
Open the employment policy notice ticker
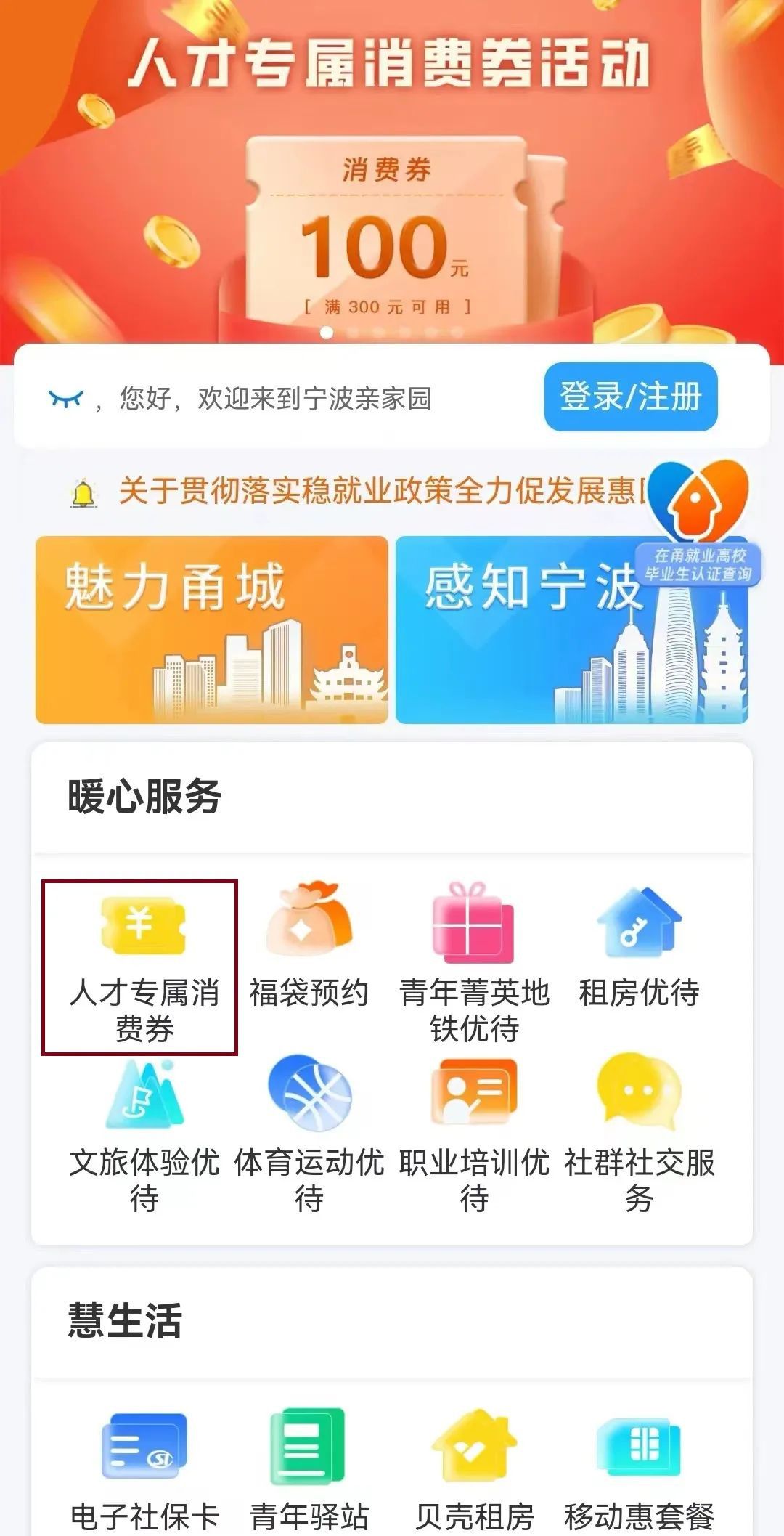click(377, 492)
